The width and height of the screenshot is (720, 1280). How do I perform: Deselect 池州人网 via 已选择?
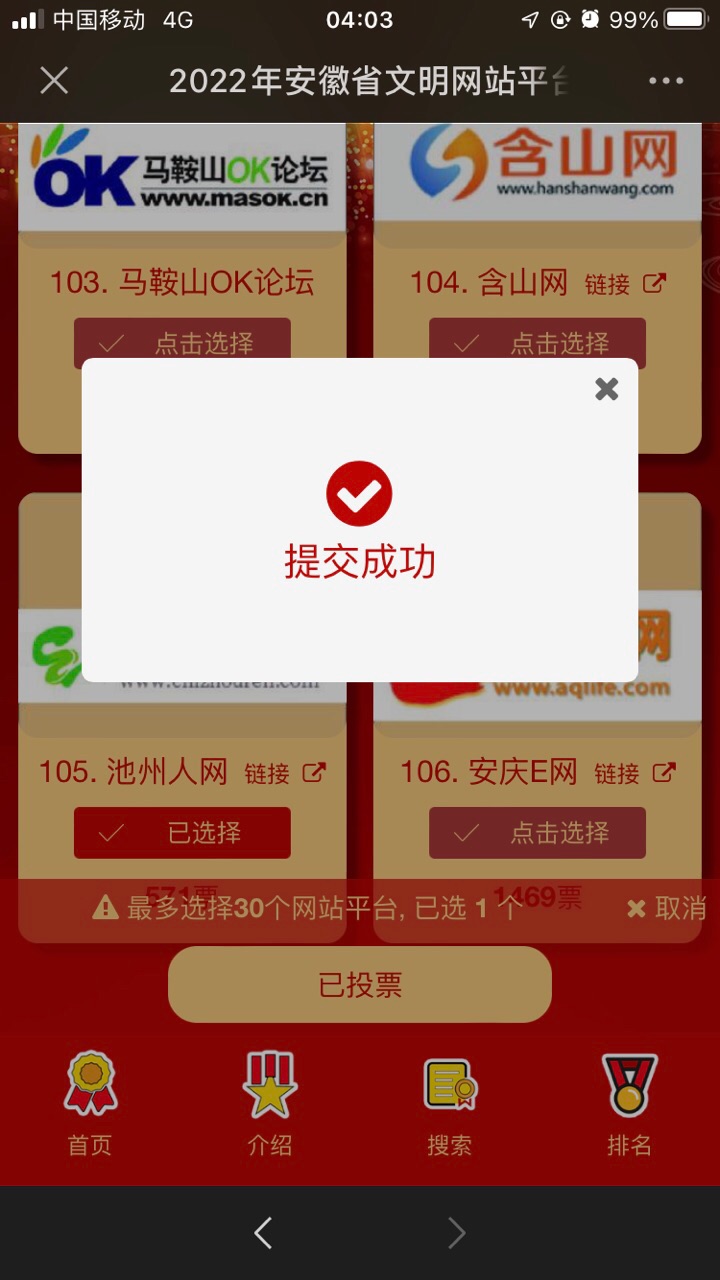pyautogui.click(x=182, y=832)
